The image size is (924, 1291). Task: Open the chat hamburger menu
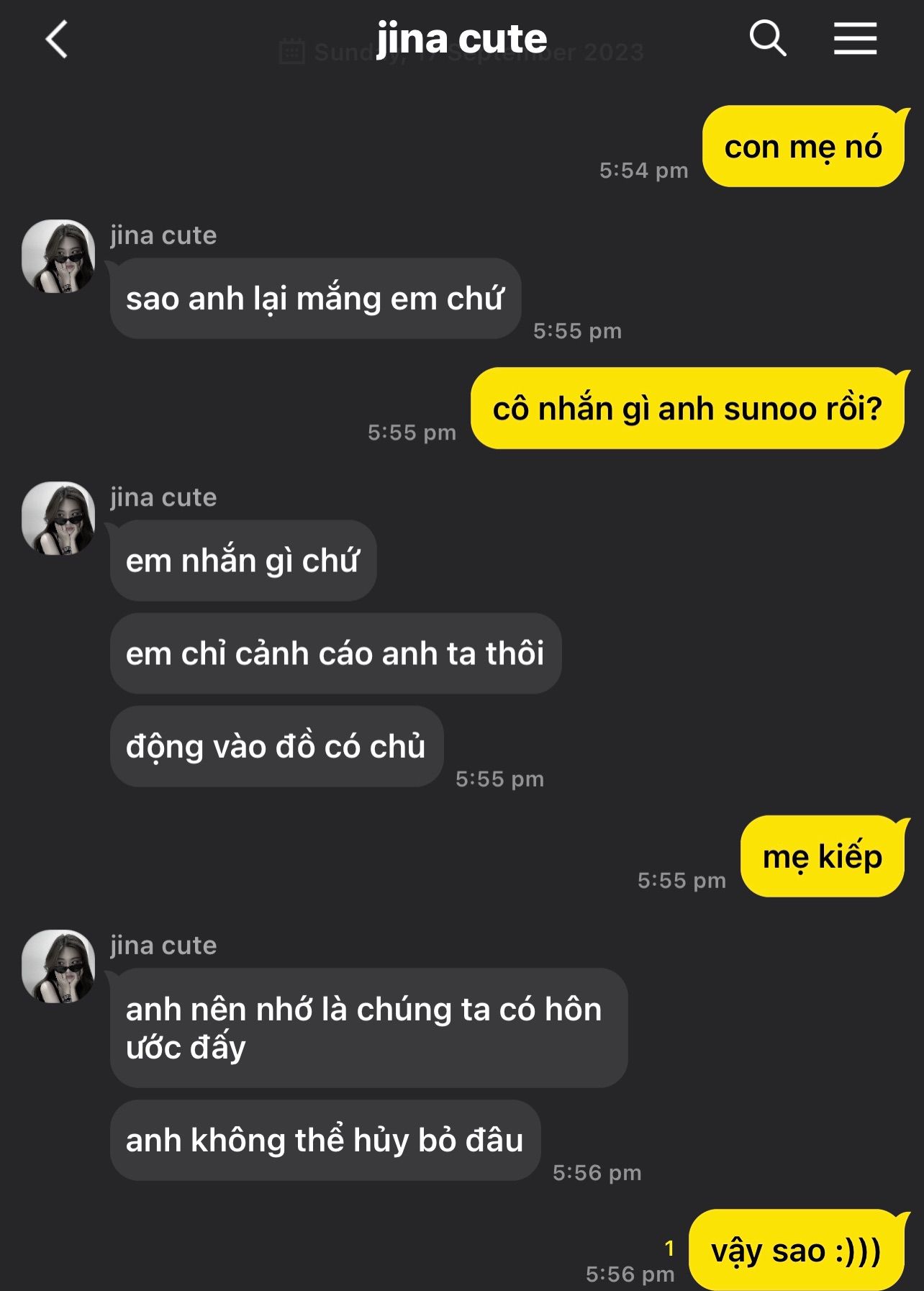click(x=855, y=38)
